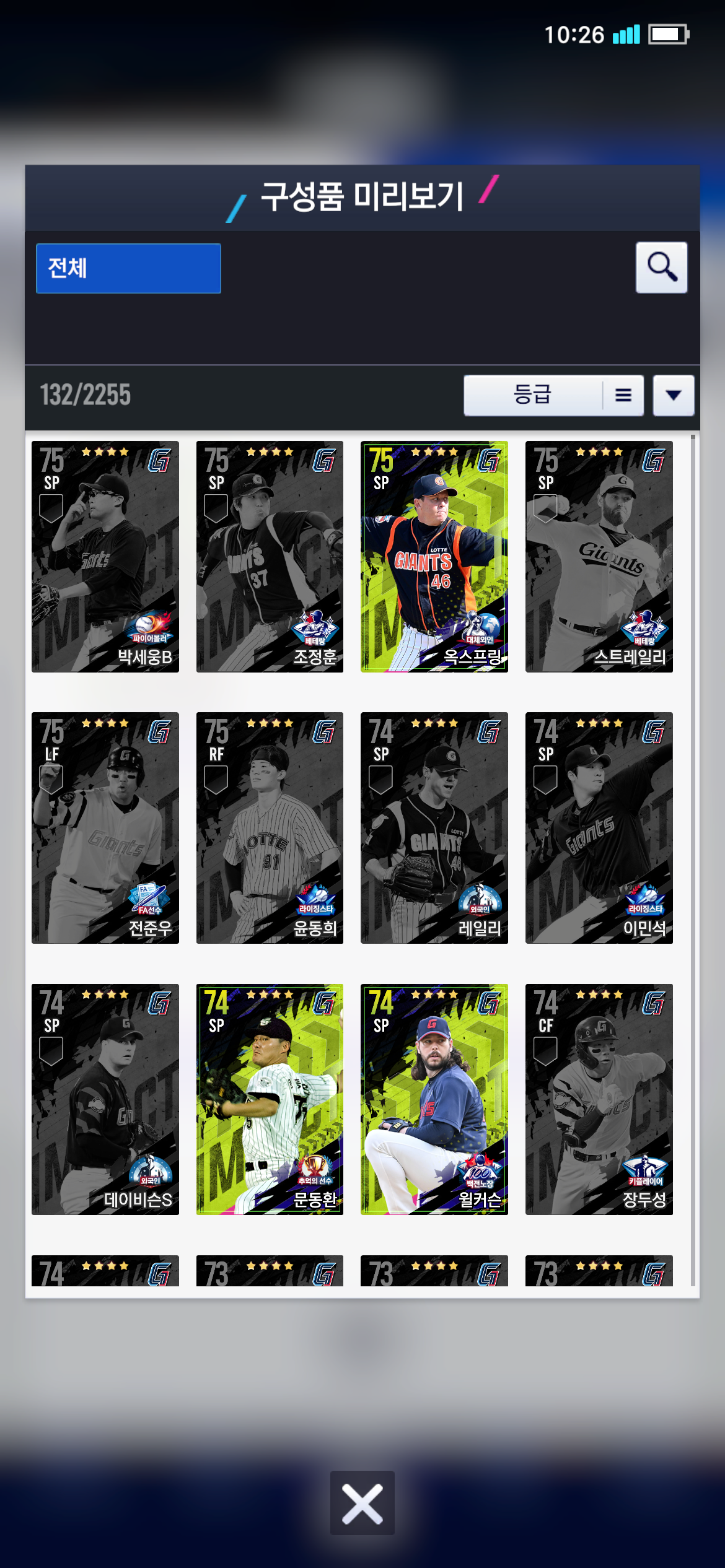
Task: Open the 박세웅B player card
Action: coord(105,556)
